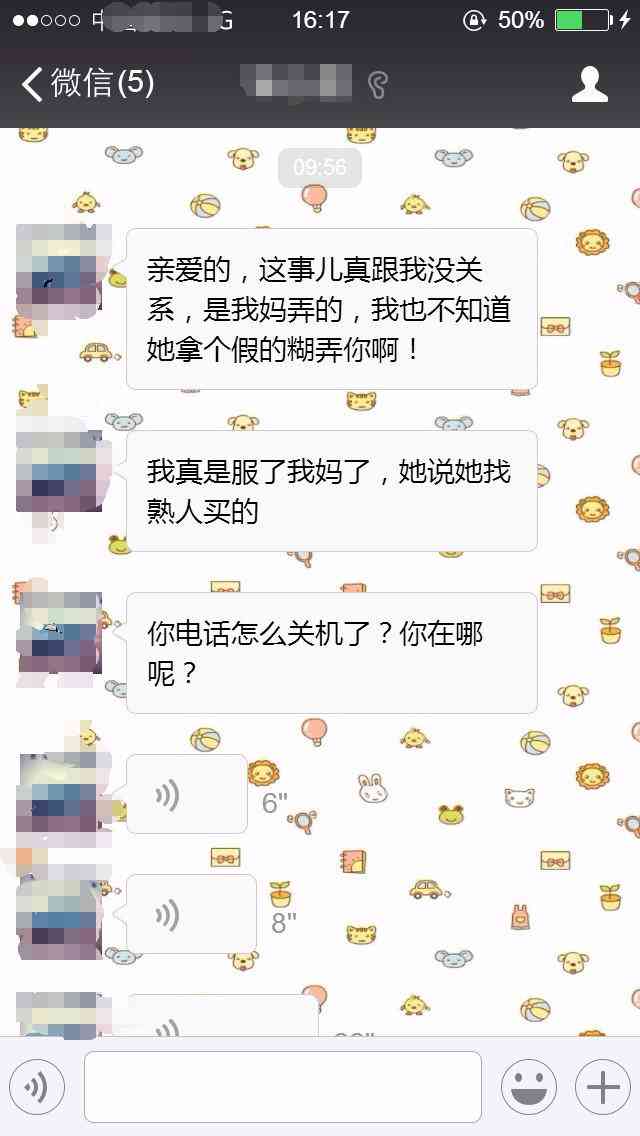Image resolution: width=640 pixels, height=1136 pixels.
Task: Play the 8-second voice message
Action: click(x=191, y=913)
